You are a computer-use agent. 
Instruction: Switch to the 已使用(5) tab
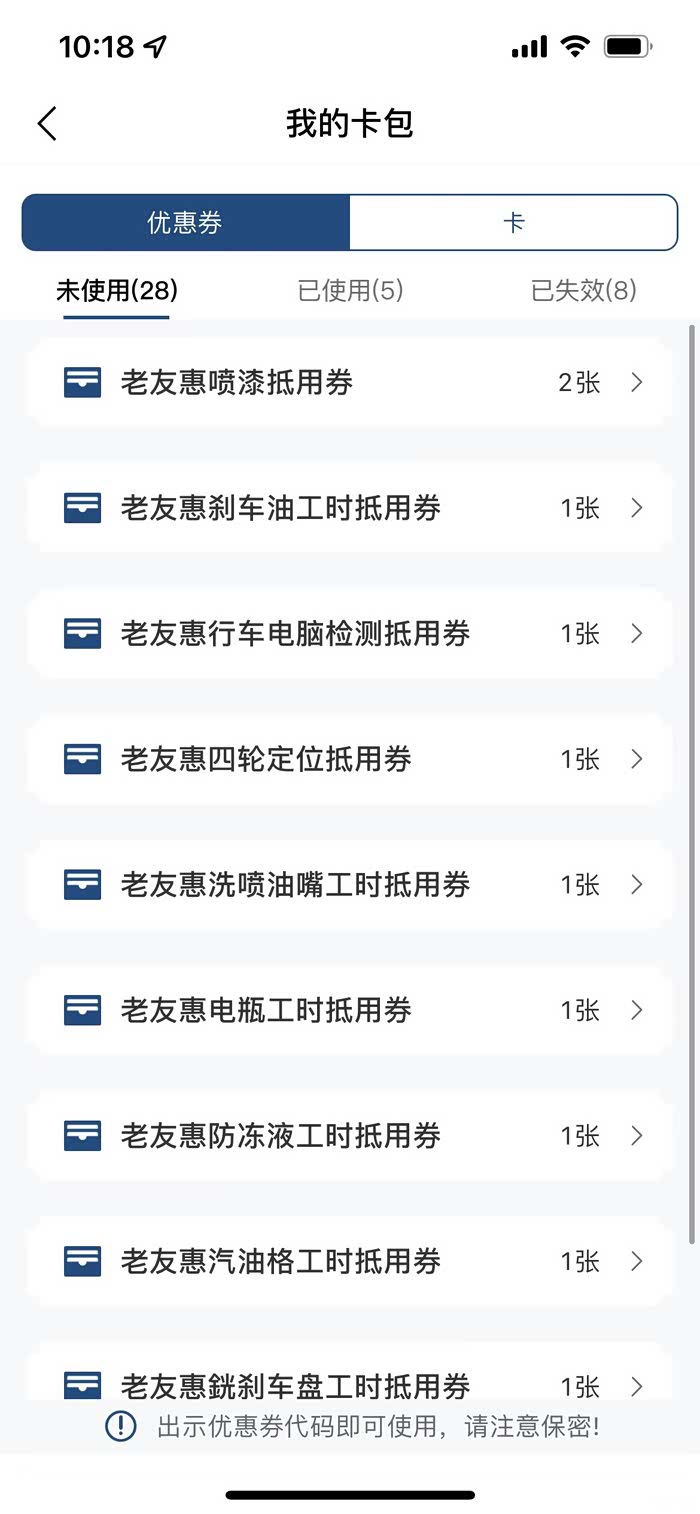[350, 290]
